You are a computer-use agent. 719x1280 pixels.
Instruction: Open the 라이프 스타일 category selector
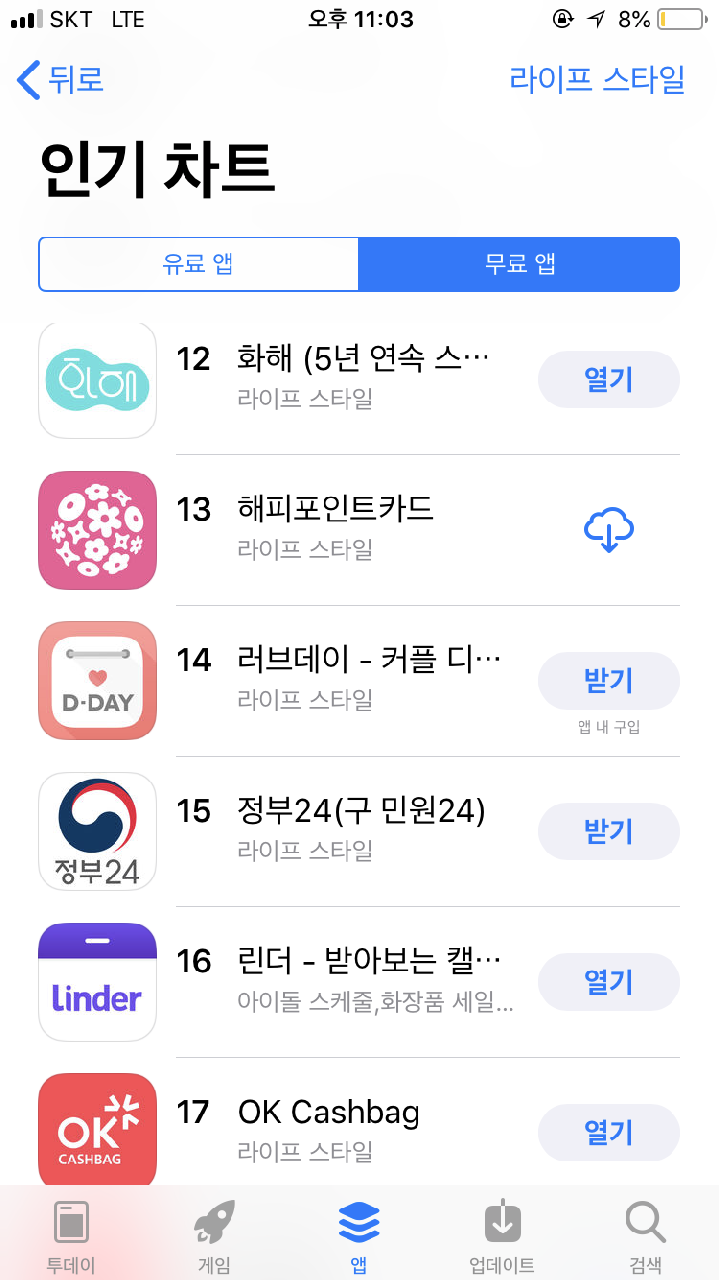(x=597, y=79)
